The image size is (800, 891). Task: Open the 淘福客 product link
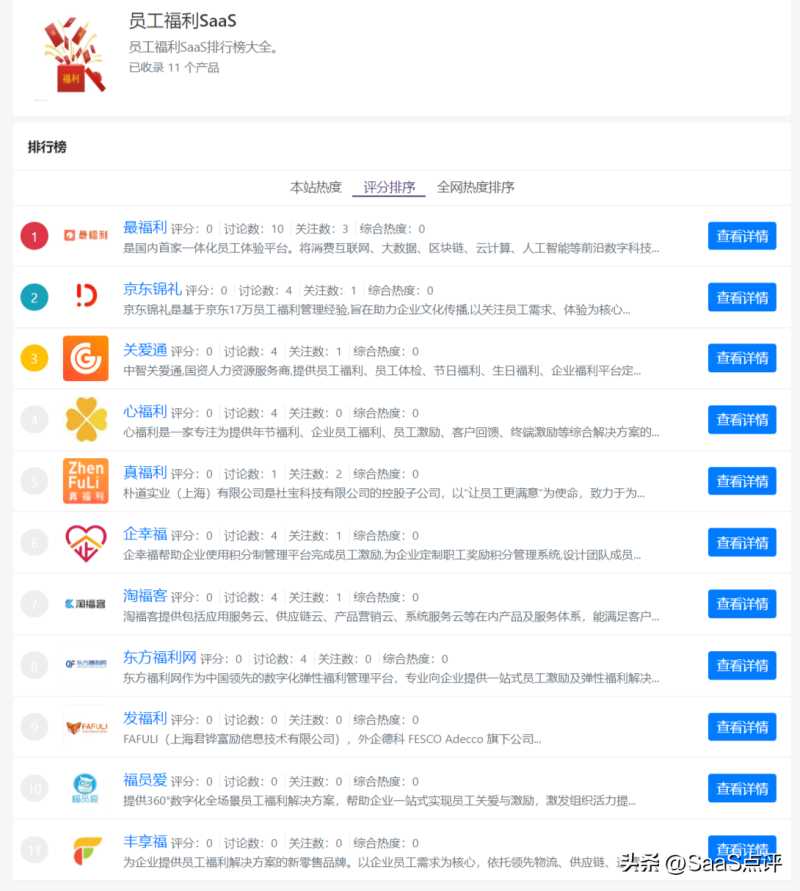pyautogui.click(x=144, y=596)
